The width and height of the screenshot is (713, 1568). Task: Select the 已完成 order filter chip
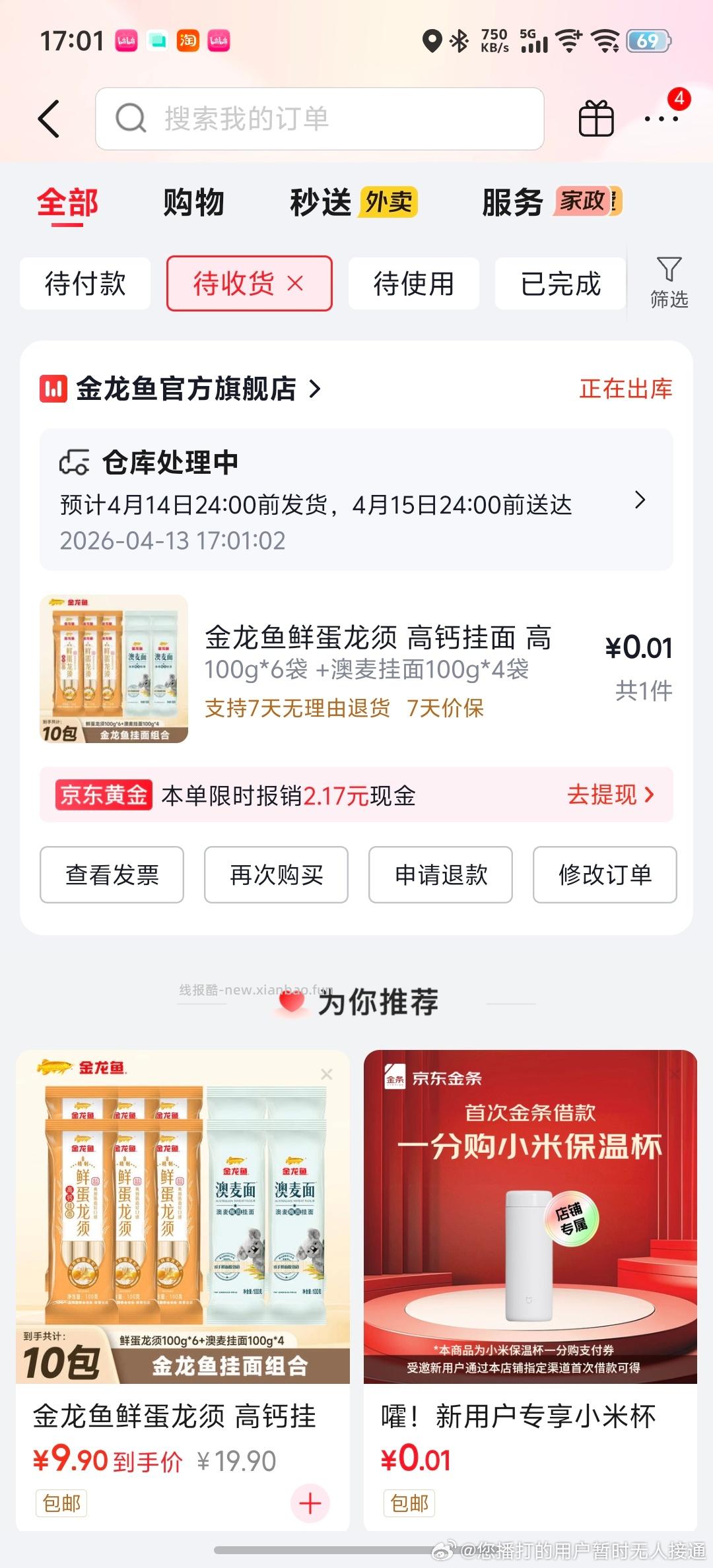coord(559,284)
